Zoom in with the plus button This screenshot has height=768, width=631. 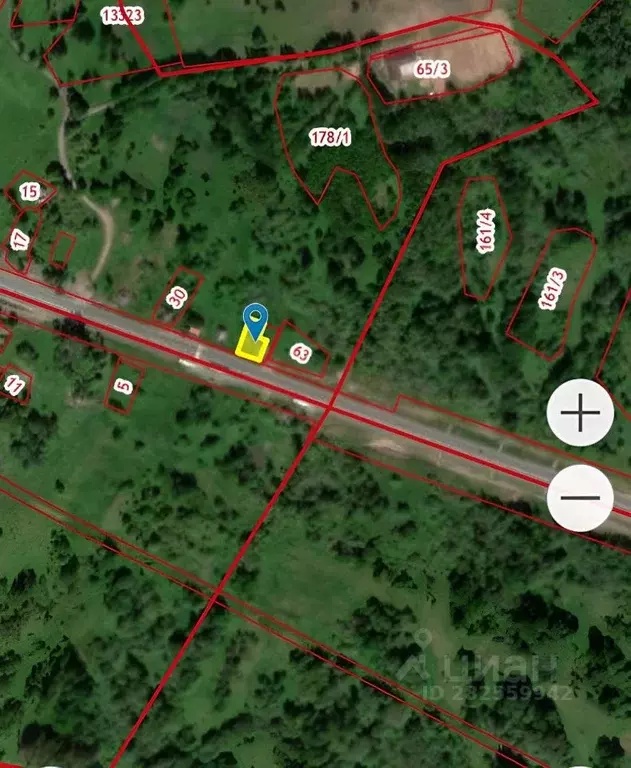(580, 413)
